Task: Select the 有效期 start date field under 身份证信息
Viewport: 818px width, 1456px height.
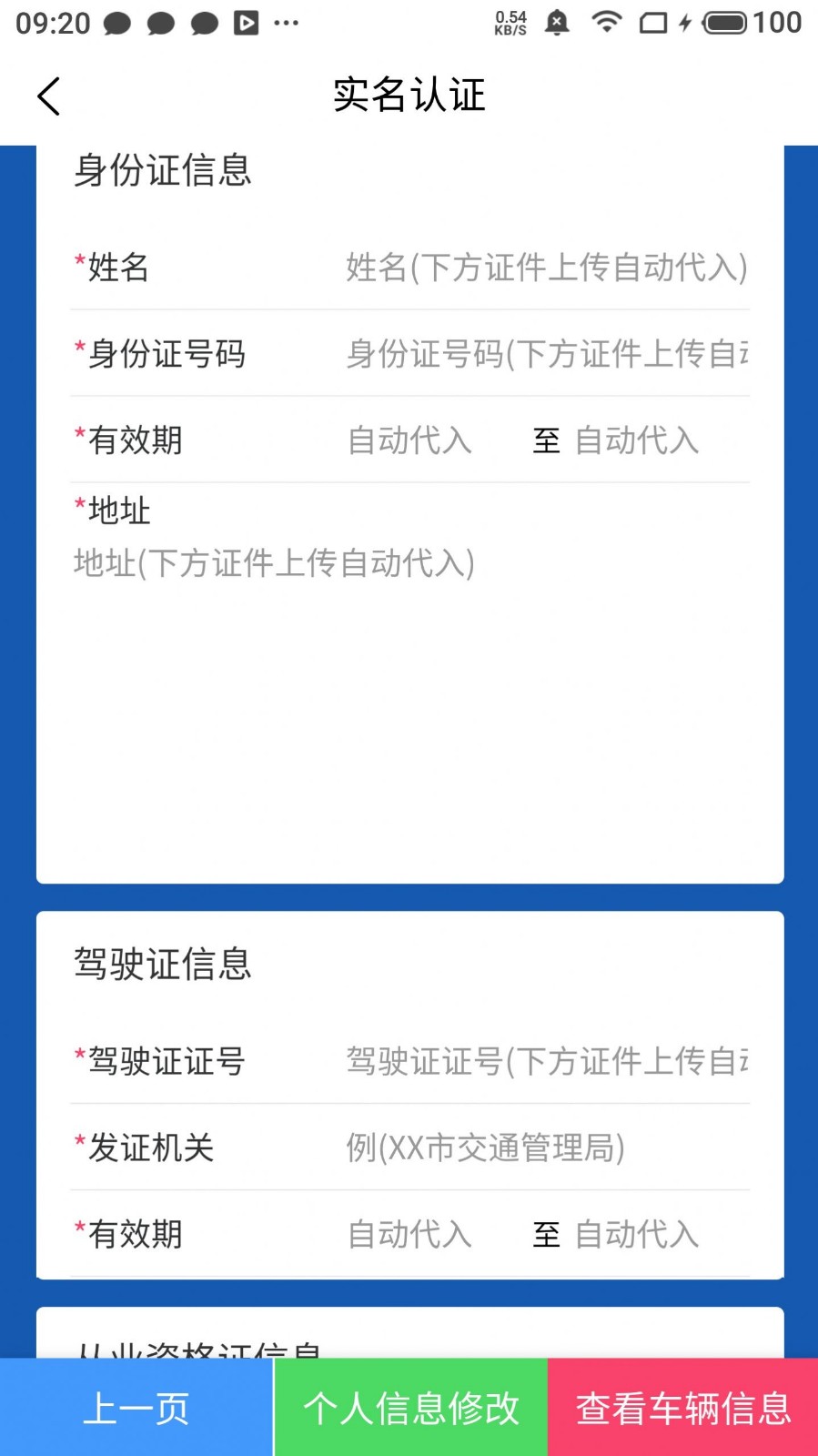Action: click(x=409, y=441)
